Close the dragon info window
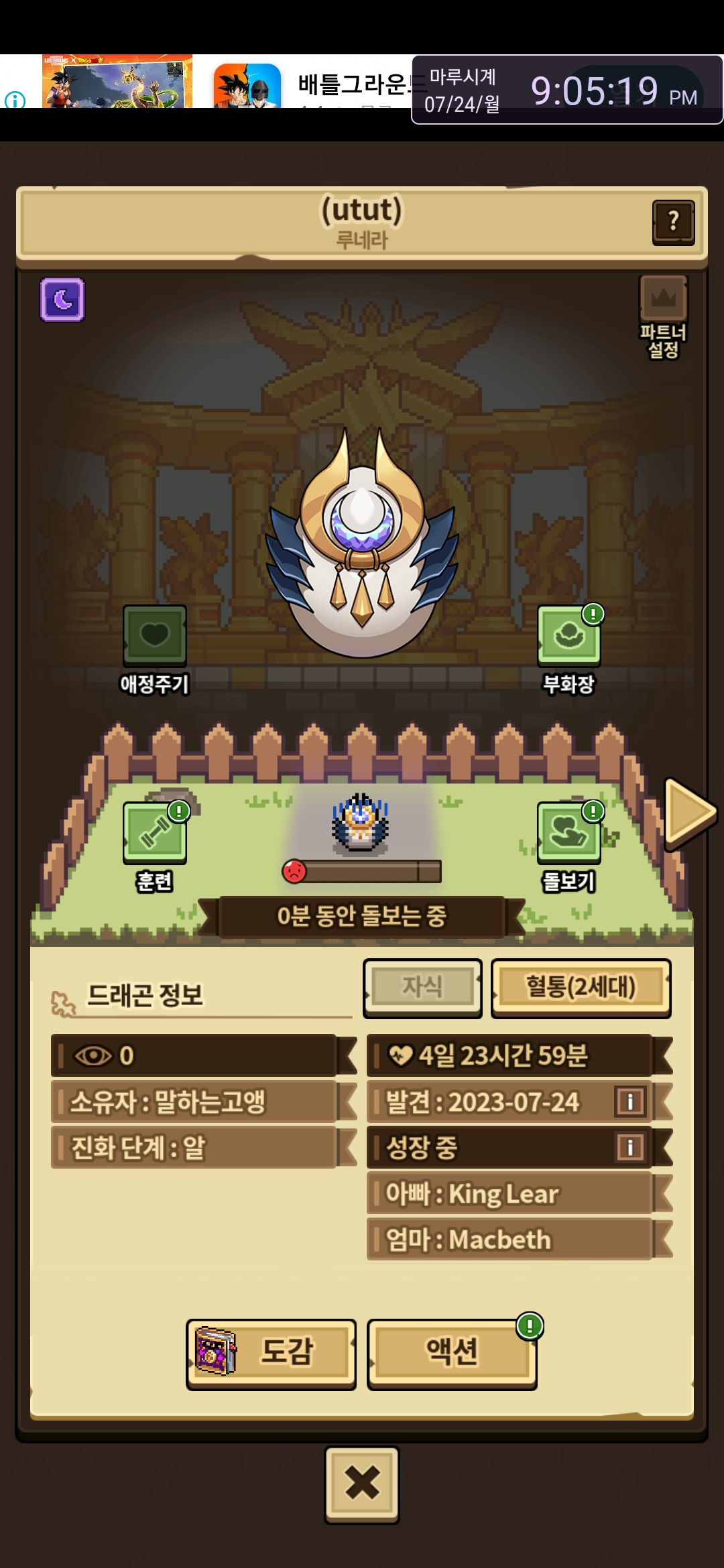Image resolution: width=724 pixels, height=1568 pixels. [x=362, y=1482]
